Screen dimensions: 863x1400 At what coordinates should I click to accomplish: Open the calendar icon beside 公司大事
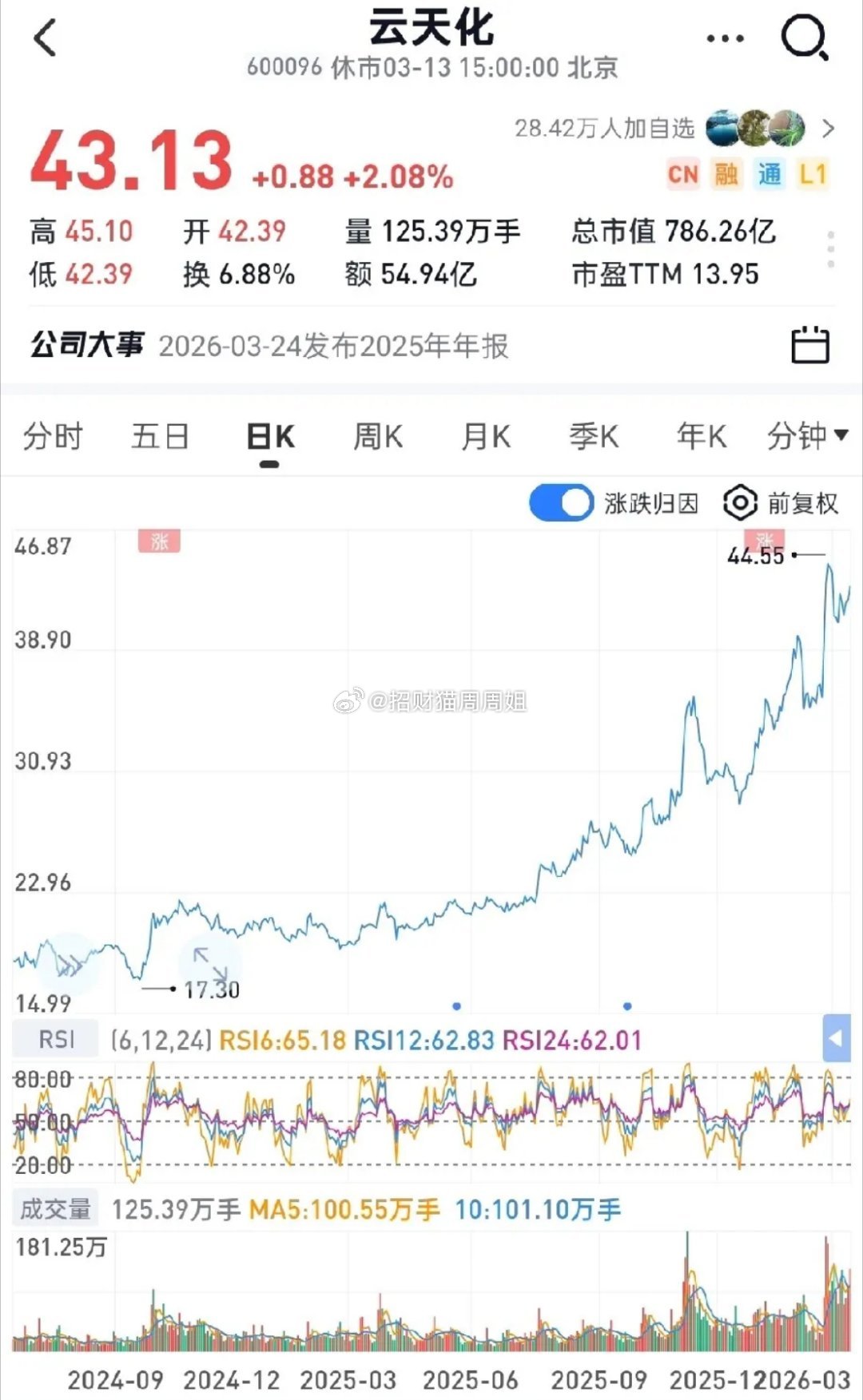[x=812, y=345]
